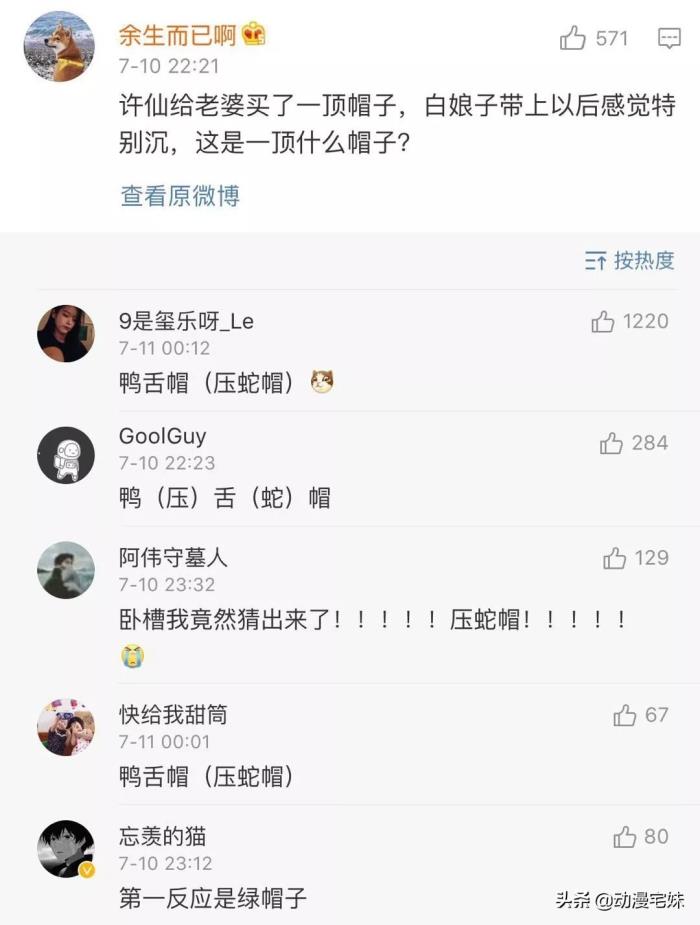This screenshot has height=925, width=700.
Task: Like the comment by 余生而已啊
Action: pyautogui.click(x=574, y=39)
